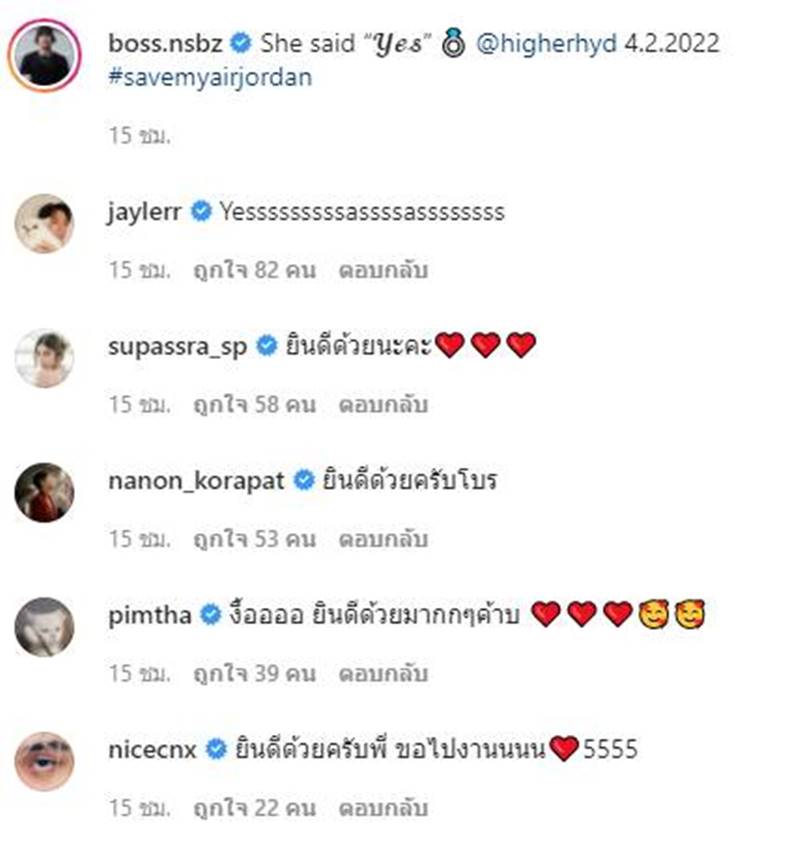This screenshot has height=850, width=800.
Task: View the 82 likes on jaylerr's comment
Action: pyautogui.click(x=255, y=270)
